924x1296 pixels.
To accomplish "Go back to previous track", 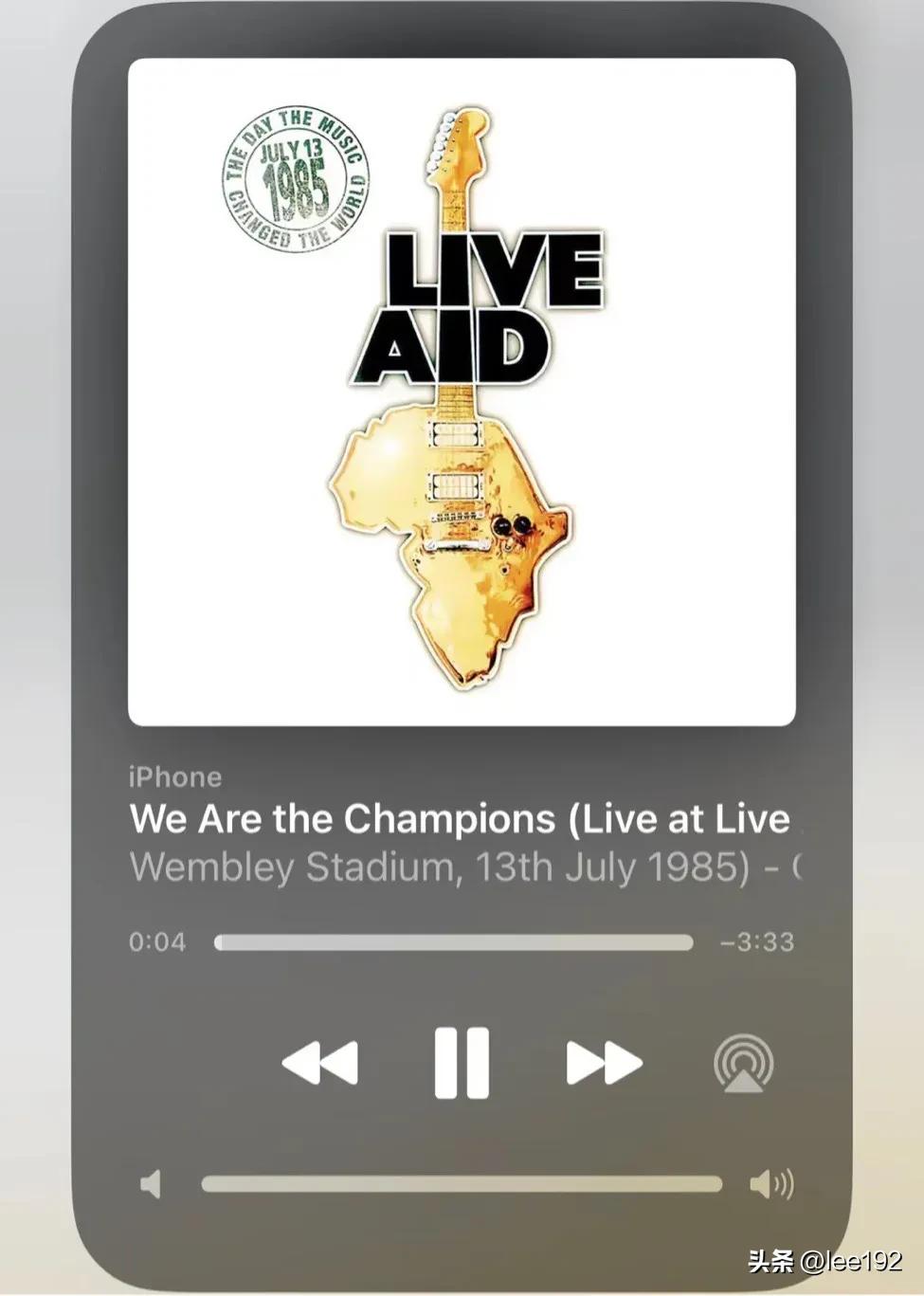I will coord(320,1063).
